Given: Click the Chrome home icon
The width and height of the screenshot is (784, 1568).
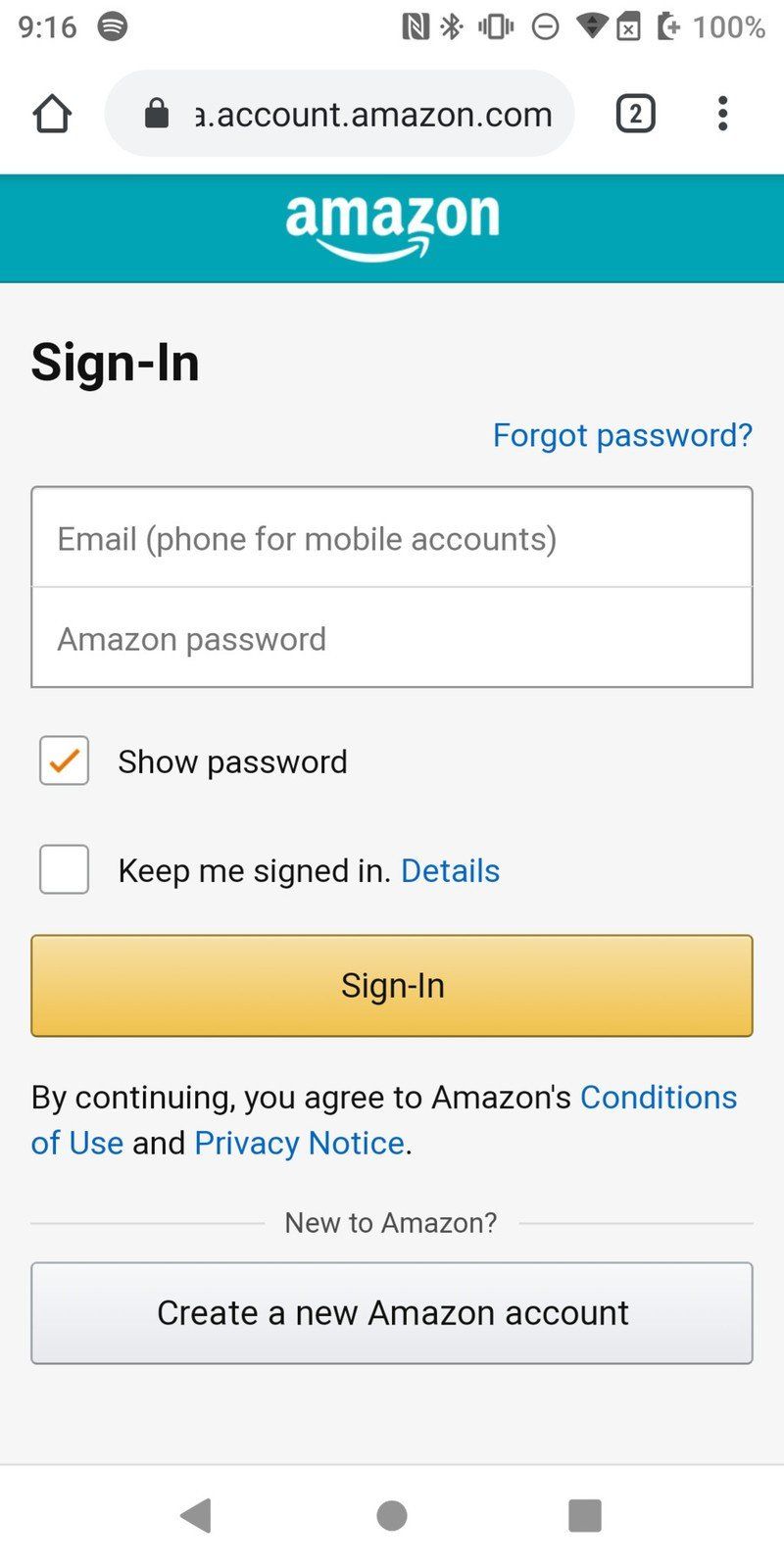Looking at the screenshot, I should [53, 113].
